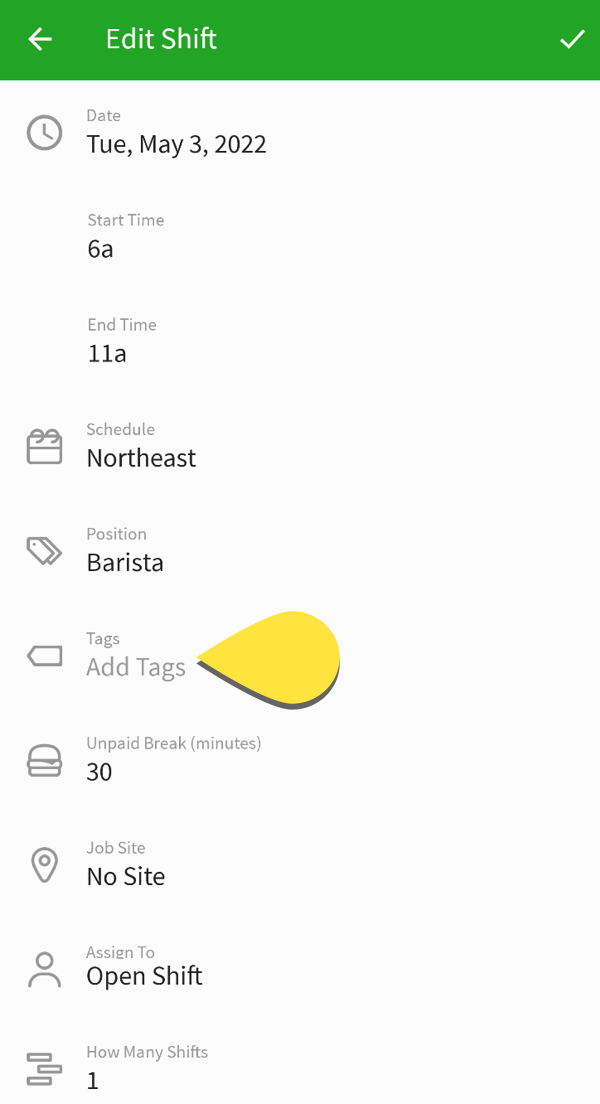
Task: Choose a different Schedule
Action: coord(300,446)
